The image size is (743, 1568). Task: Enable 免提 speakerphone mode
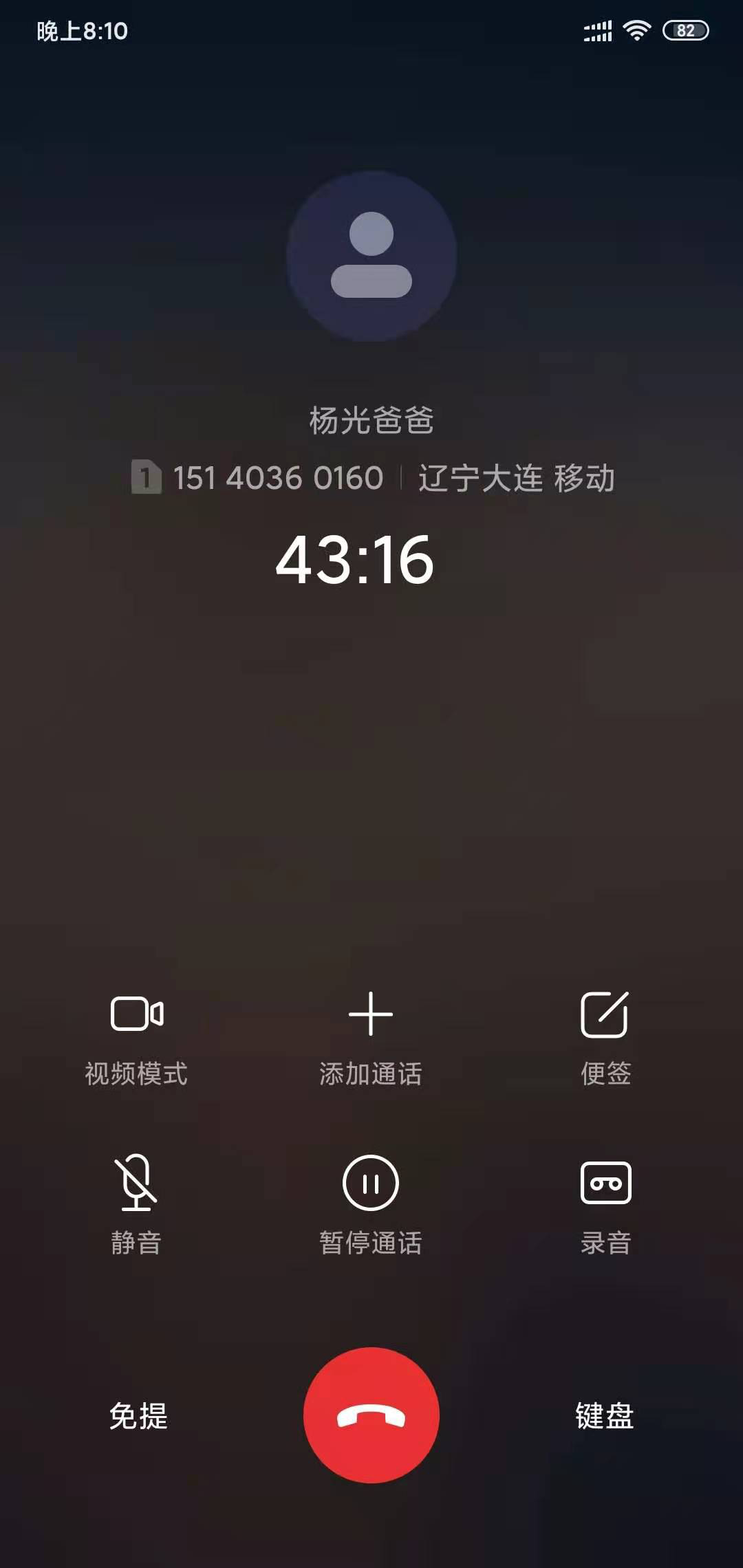pyautogui.click(x=139, y=1418)
